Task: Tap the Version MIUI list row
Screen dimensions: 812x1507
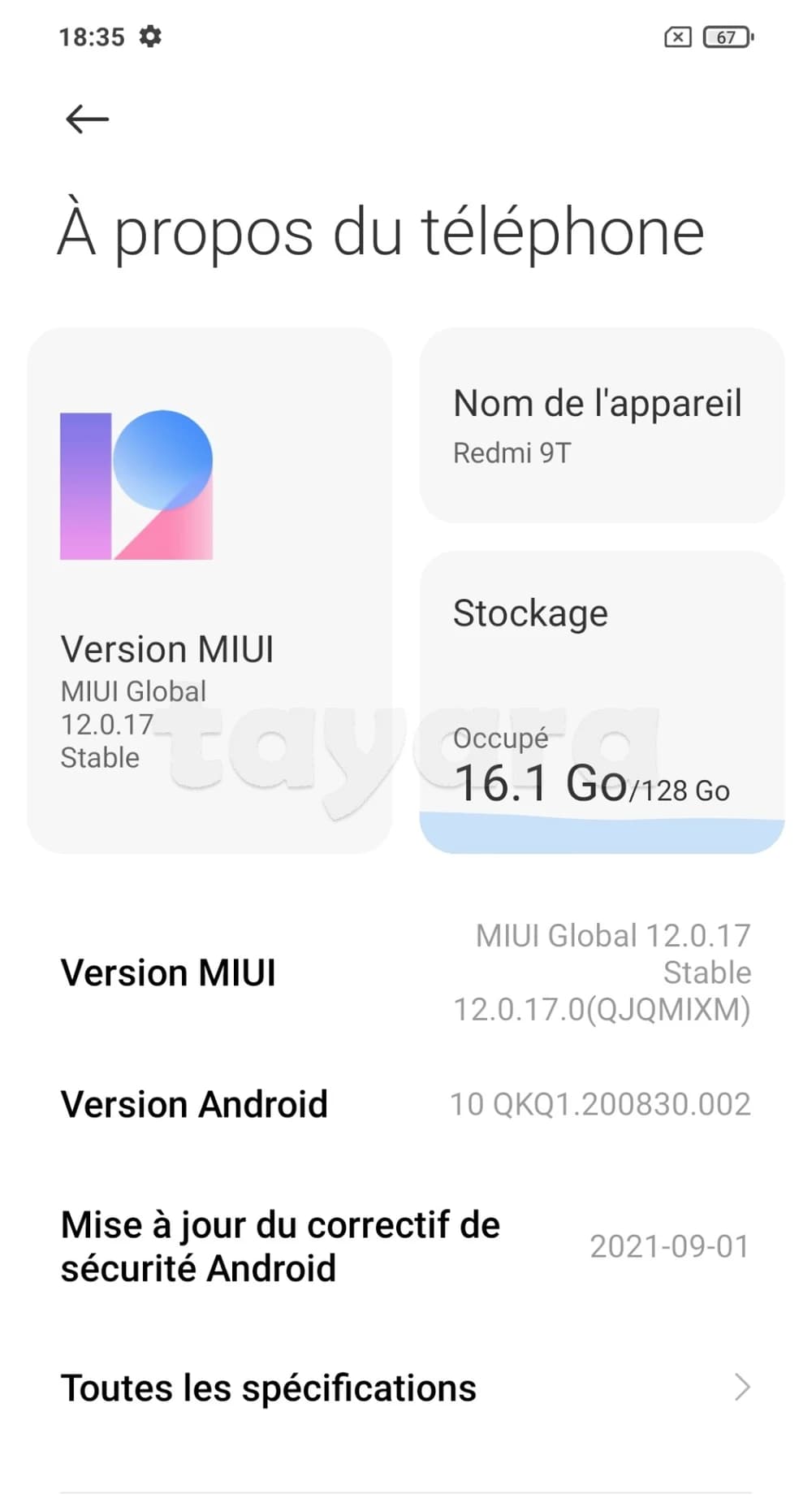Action: pyautogui.click(x=405, y=972)
